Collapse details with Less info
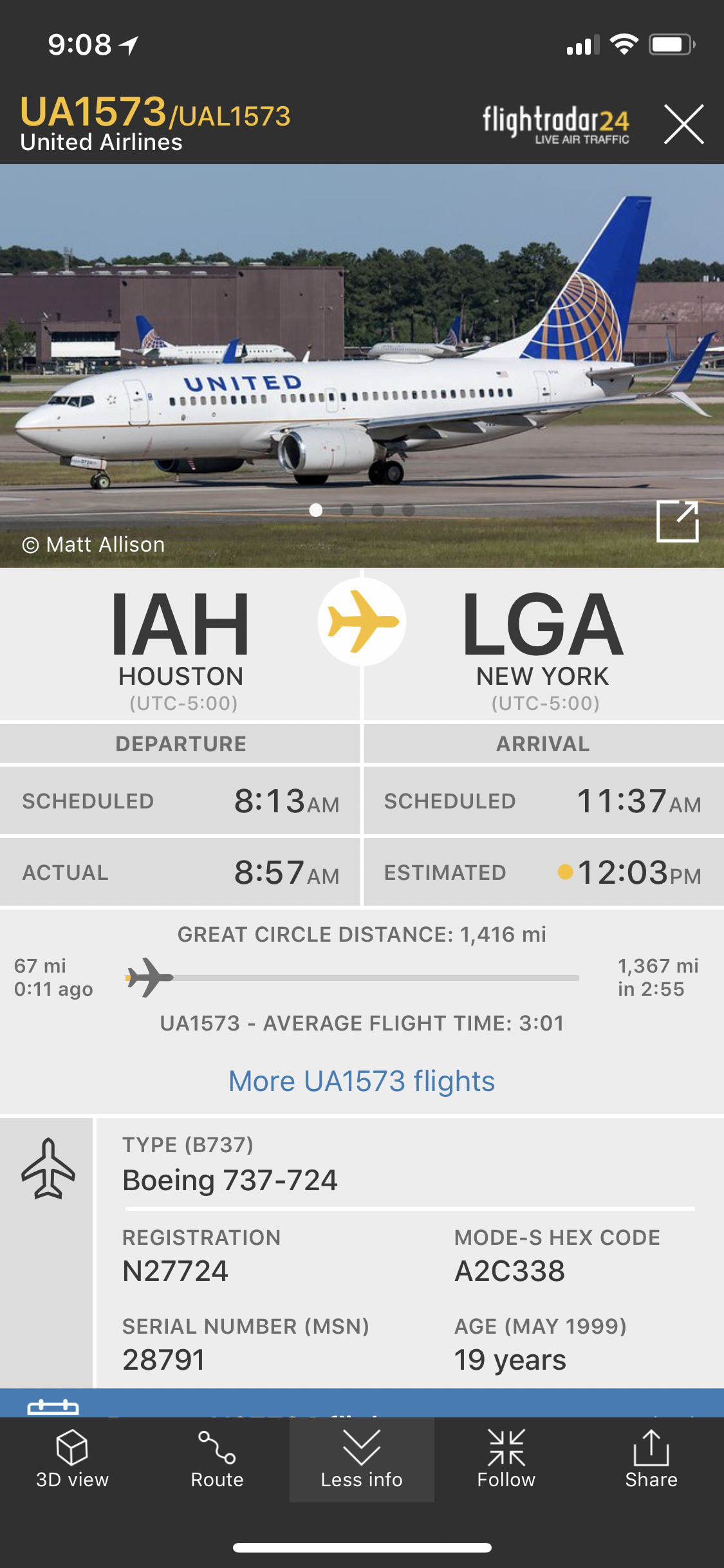Image resolution: width=724 pixels, height=1568 pixels. (x=362, y=1459)
